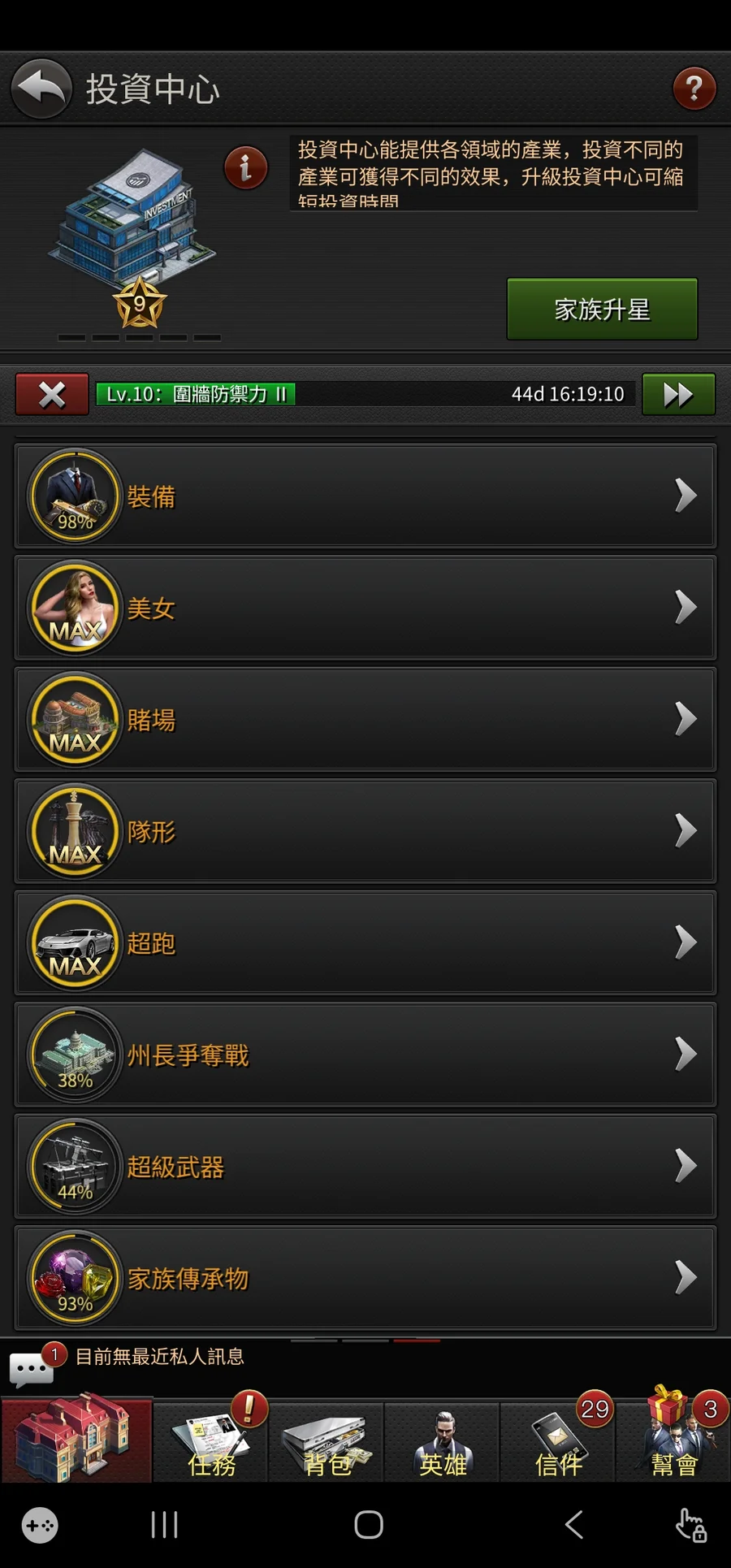Open the 超跑 investment category

point(365,942)
